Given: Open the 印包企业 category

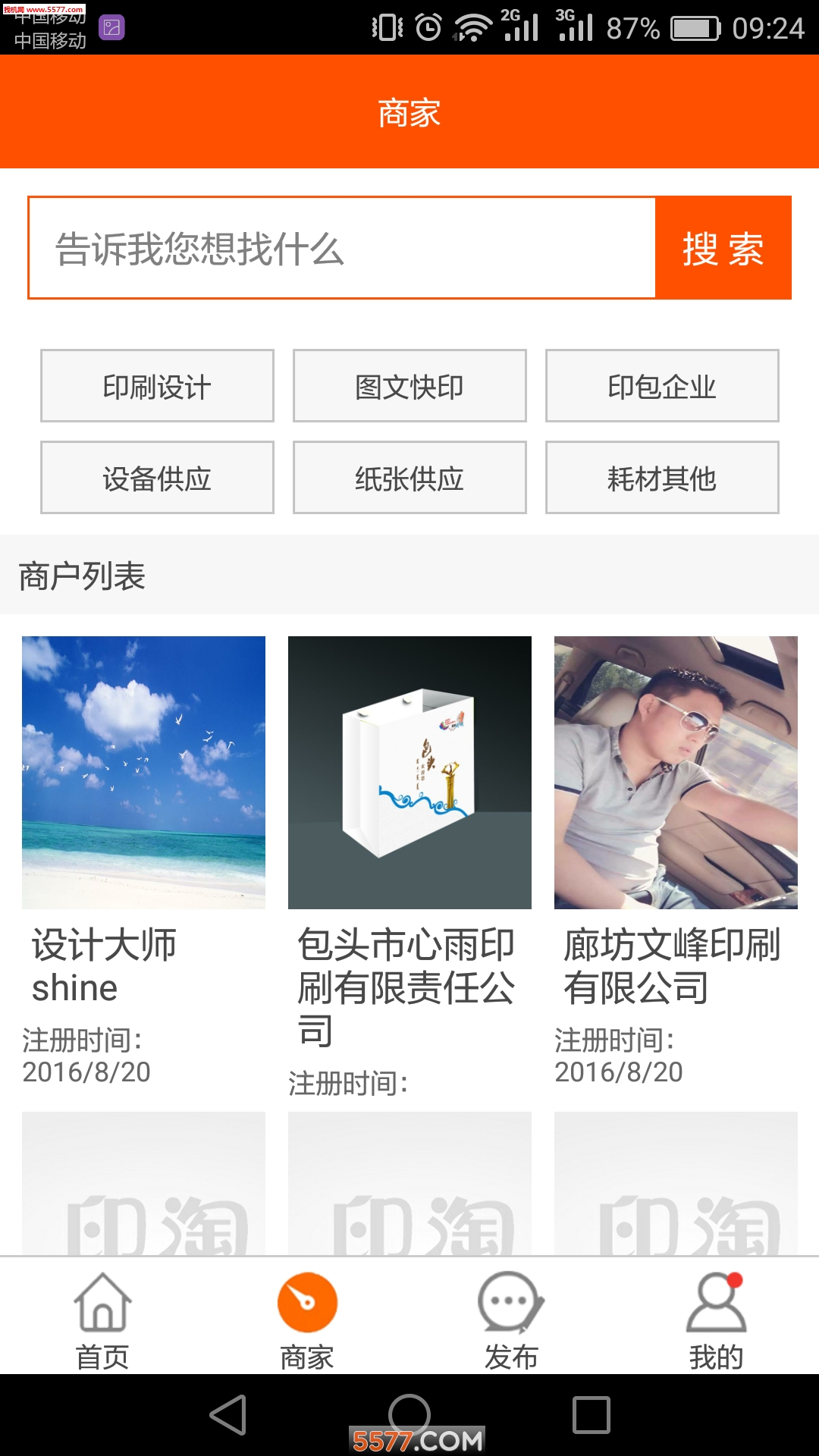Looking at the screenshot, I should (x=662, y=386).
